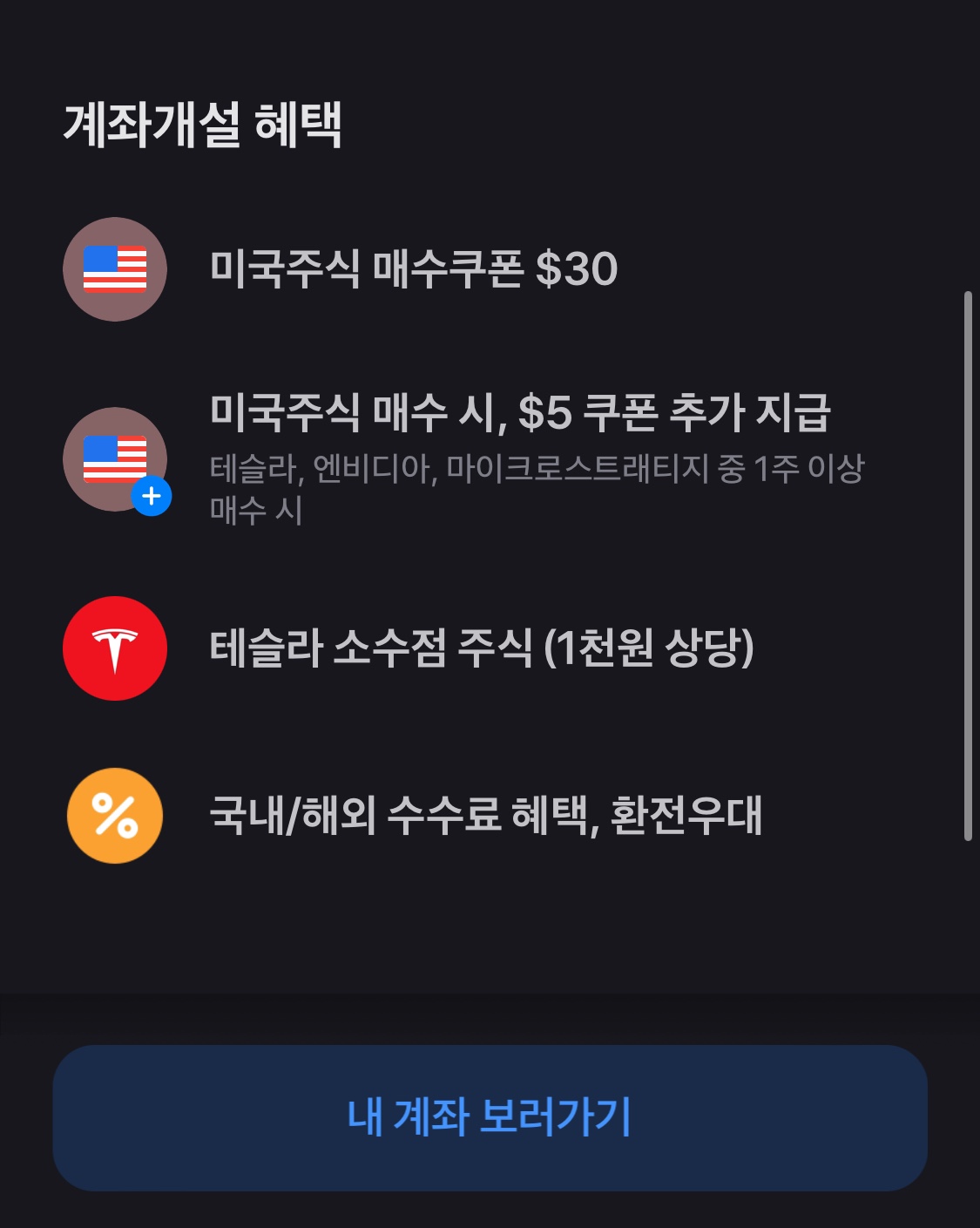The height and width of the screenshot is (1228, 980).
Task: Tap the blue plus badge on the flag icon
Action: point(153,497)
